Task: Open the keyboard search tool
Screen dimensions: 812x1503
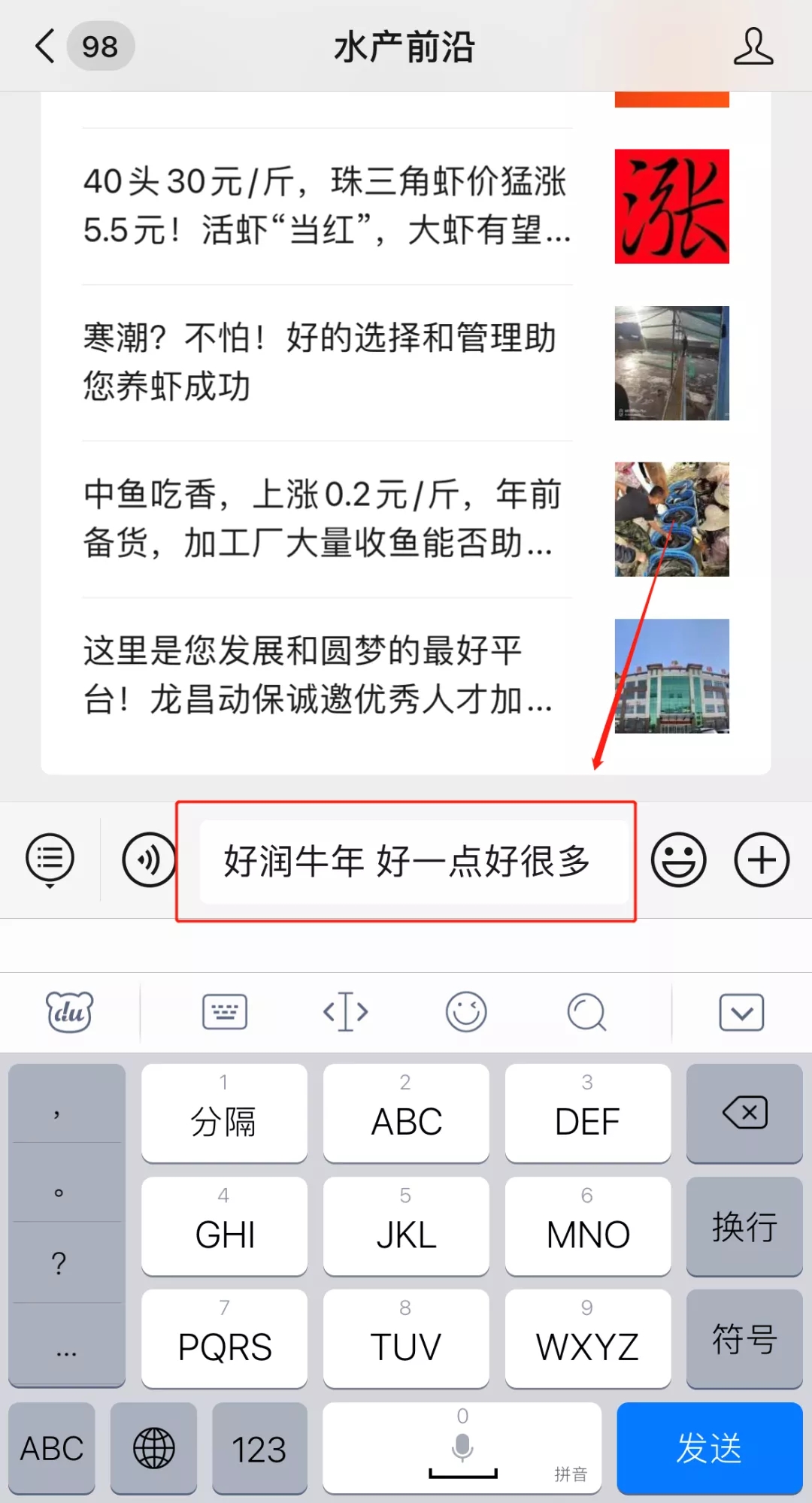Action: click(586, 1012)
